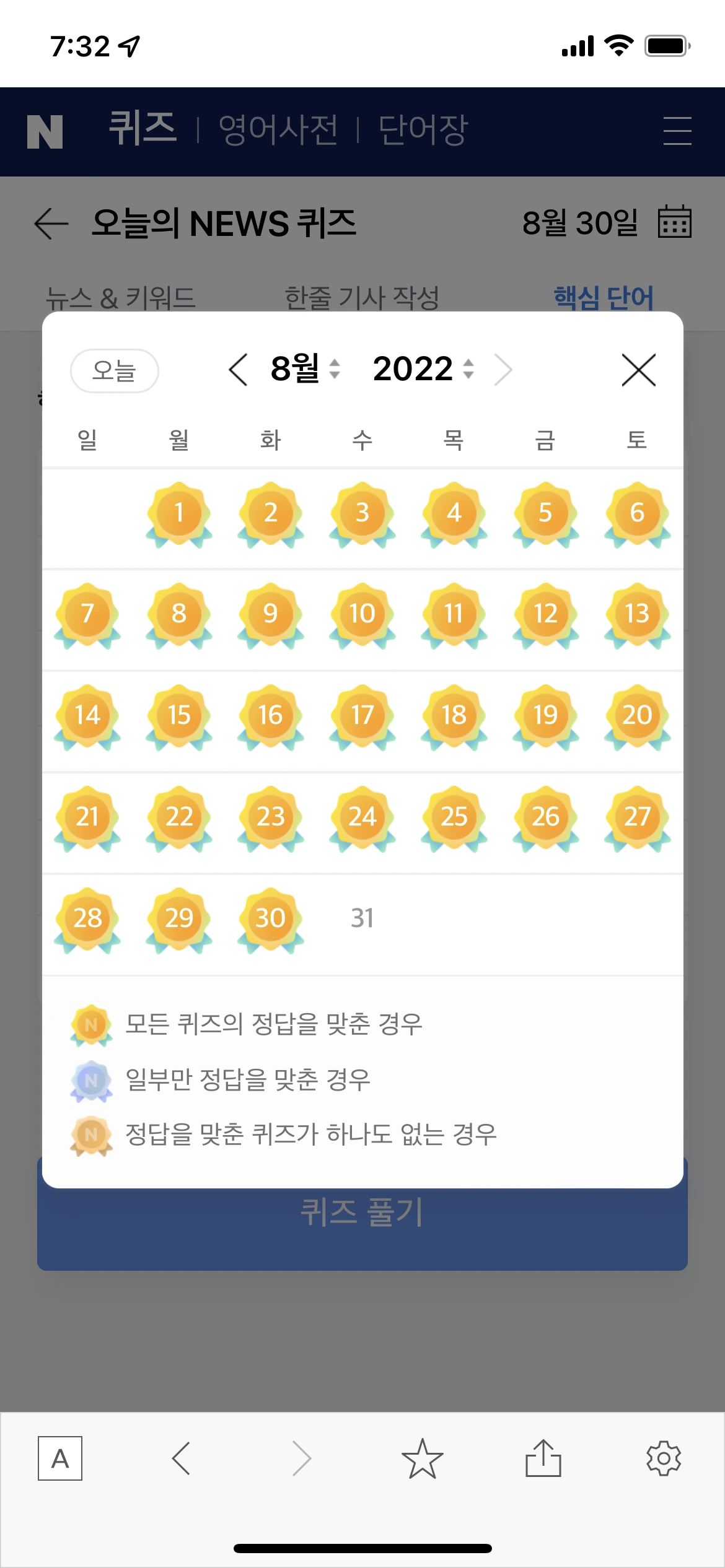
Task: Select date 6 in the calendar
Action: (636, 514)
